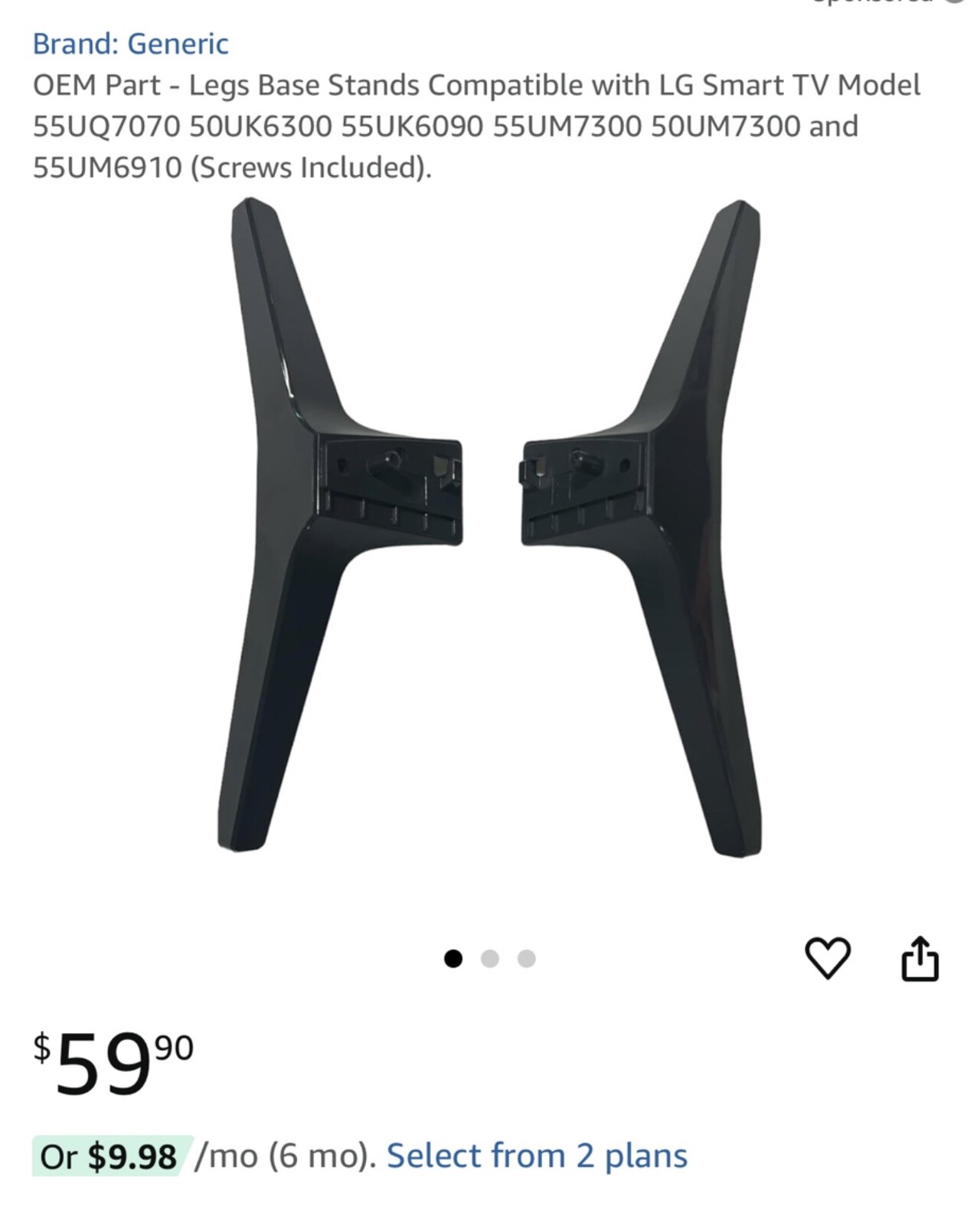
Task: Add this item to a wish list
Action: (x=828, y=957)
